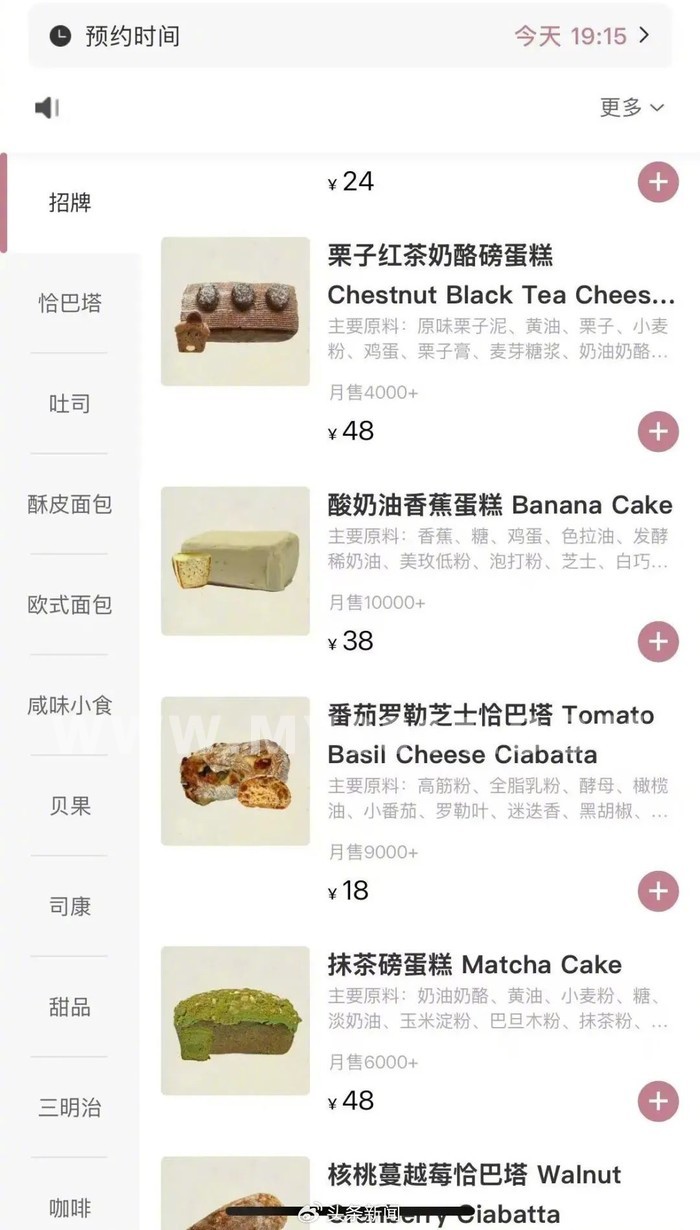Open the 司康 category
The width and height of the screenshot is (700, 1230).
70,906
